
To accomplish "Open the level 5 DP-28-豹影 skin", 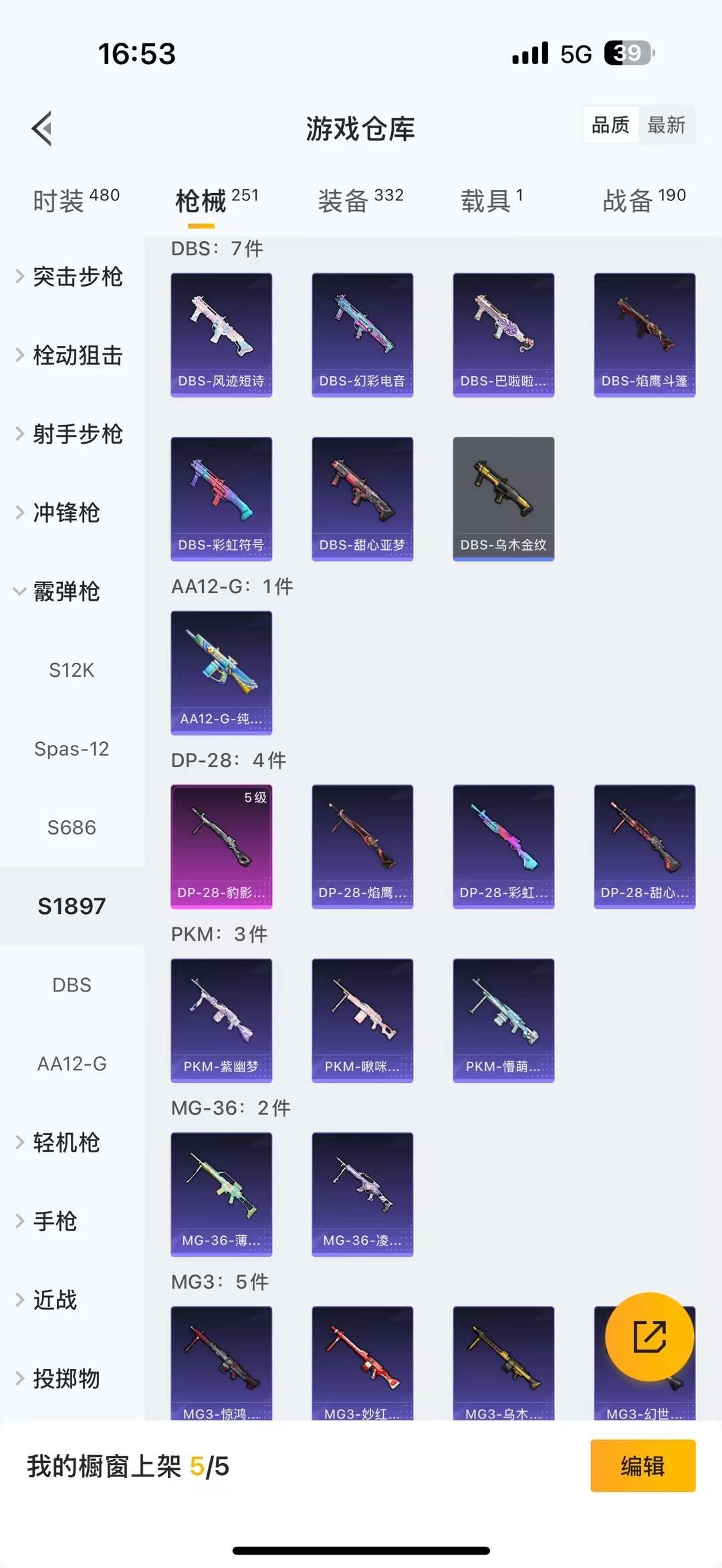I will (221, 846).
